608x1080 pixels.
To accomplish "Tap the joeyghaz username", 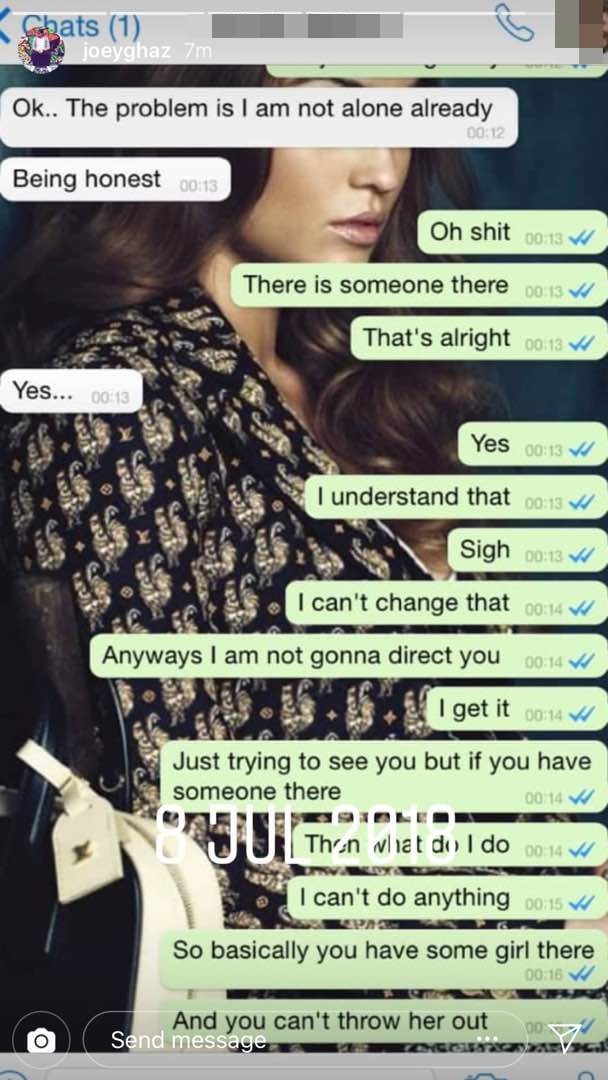I will (126, 51).
